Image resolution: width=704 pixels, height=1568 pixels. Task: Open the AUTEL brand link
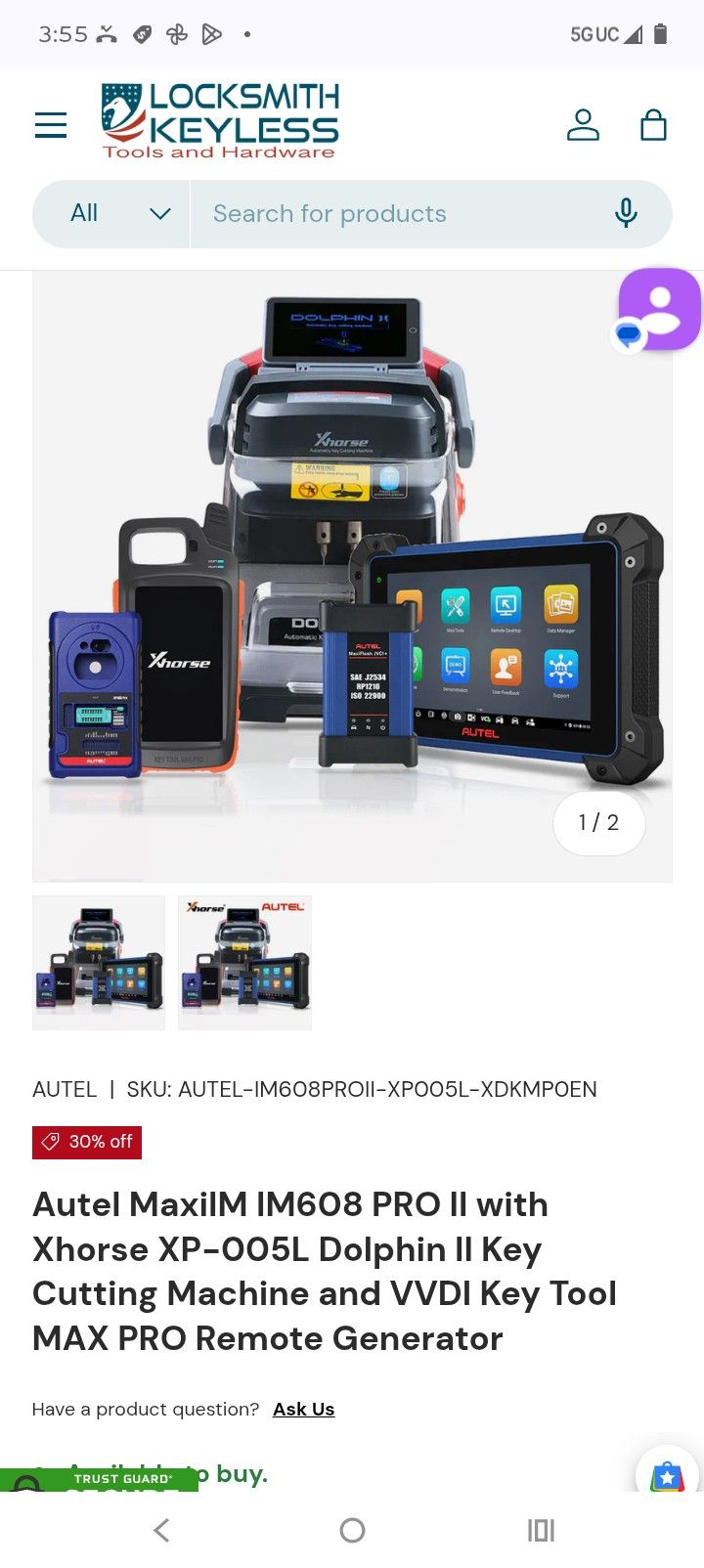tap(65, 1089)
